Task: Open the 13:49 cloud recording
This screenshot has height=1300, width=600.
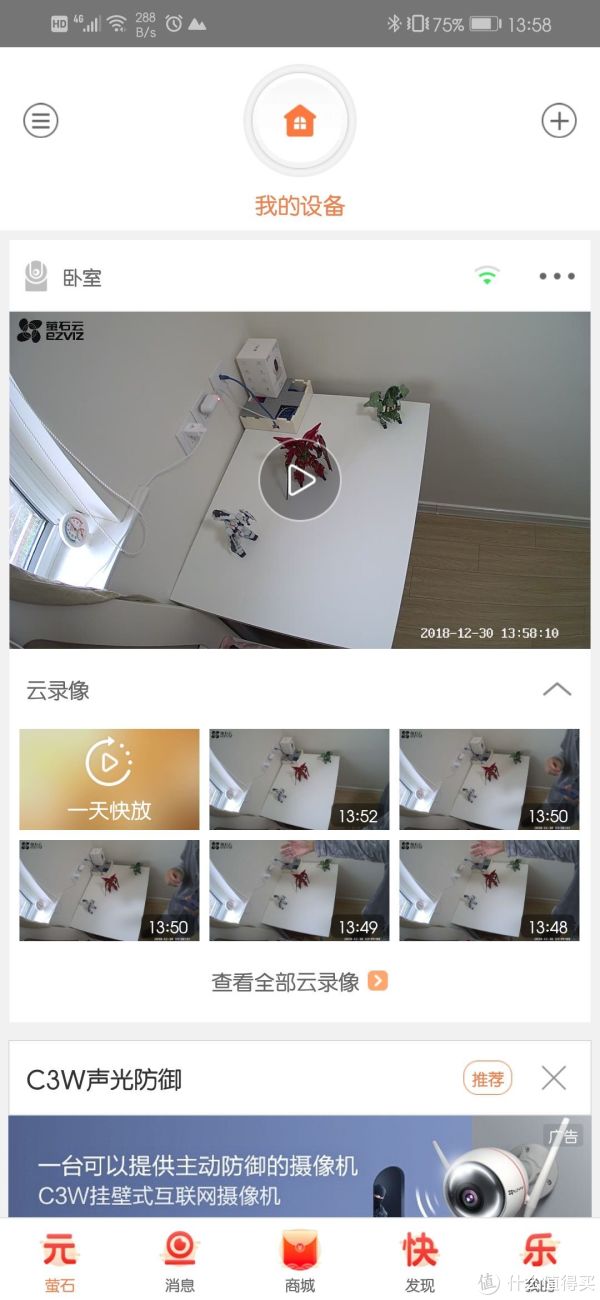Action: click(299, 890)
